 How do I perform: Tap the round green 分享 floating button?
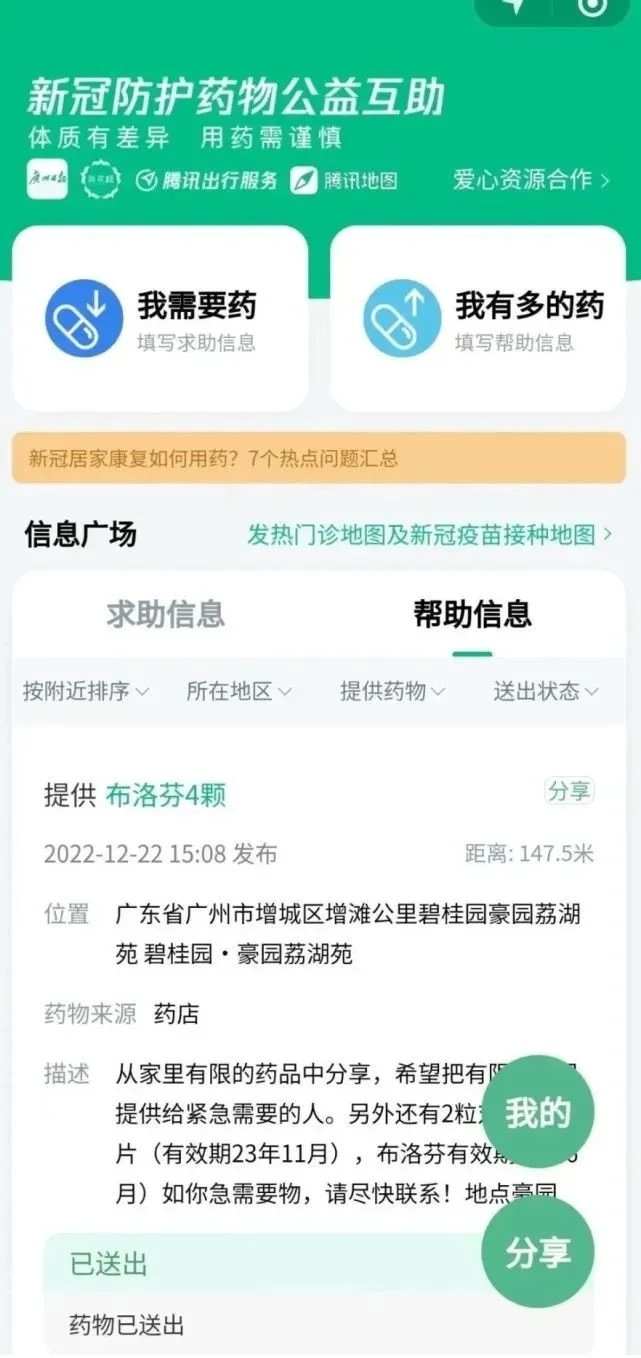(x=537, y=1253)
